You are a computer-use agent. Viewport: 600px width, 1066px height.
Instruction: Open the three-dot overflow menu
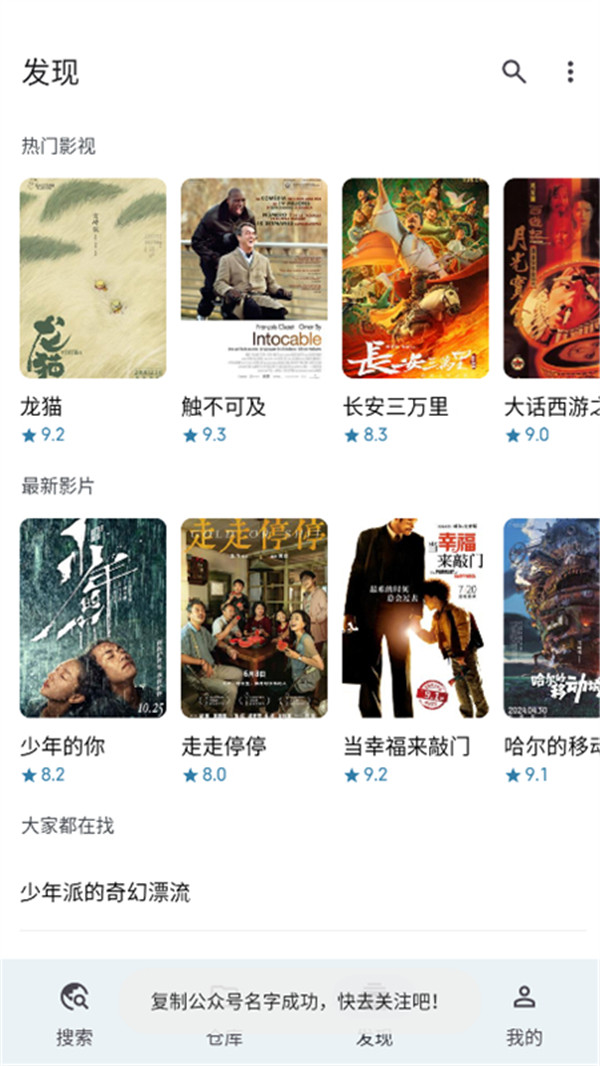point(570,72)
